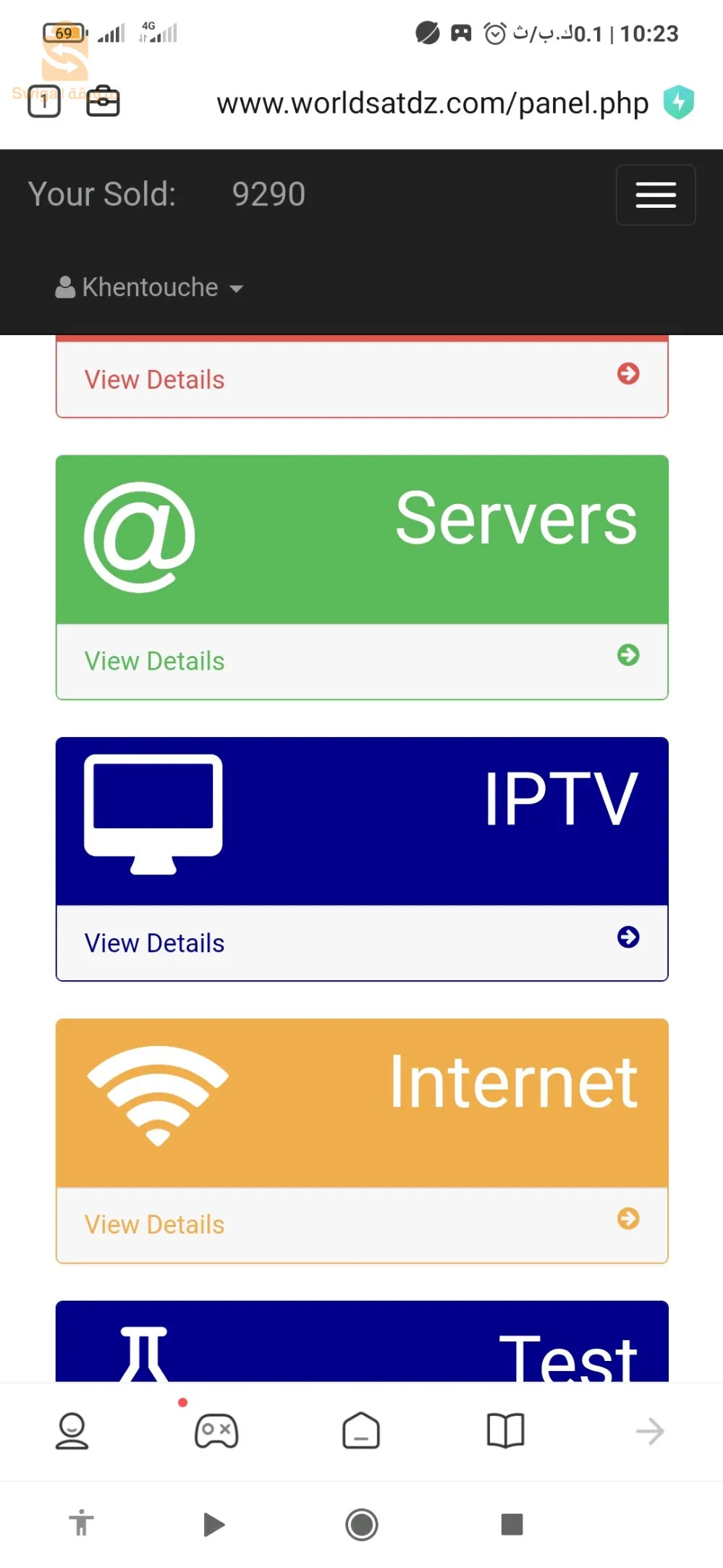Open the games controller icon
This screenshot has height=1568, width=723.
[216, 1431]
